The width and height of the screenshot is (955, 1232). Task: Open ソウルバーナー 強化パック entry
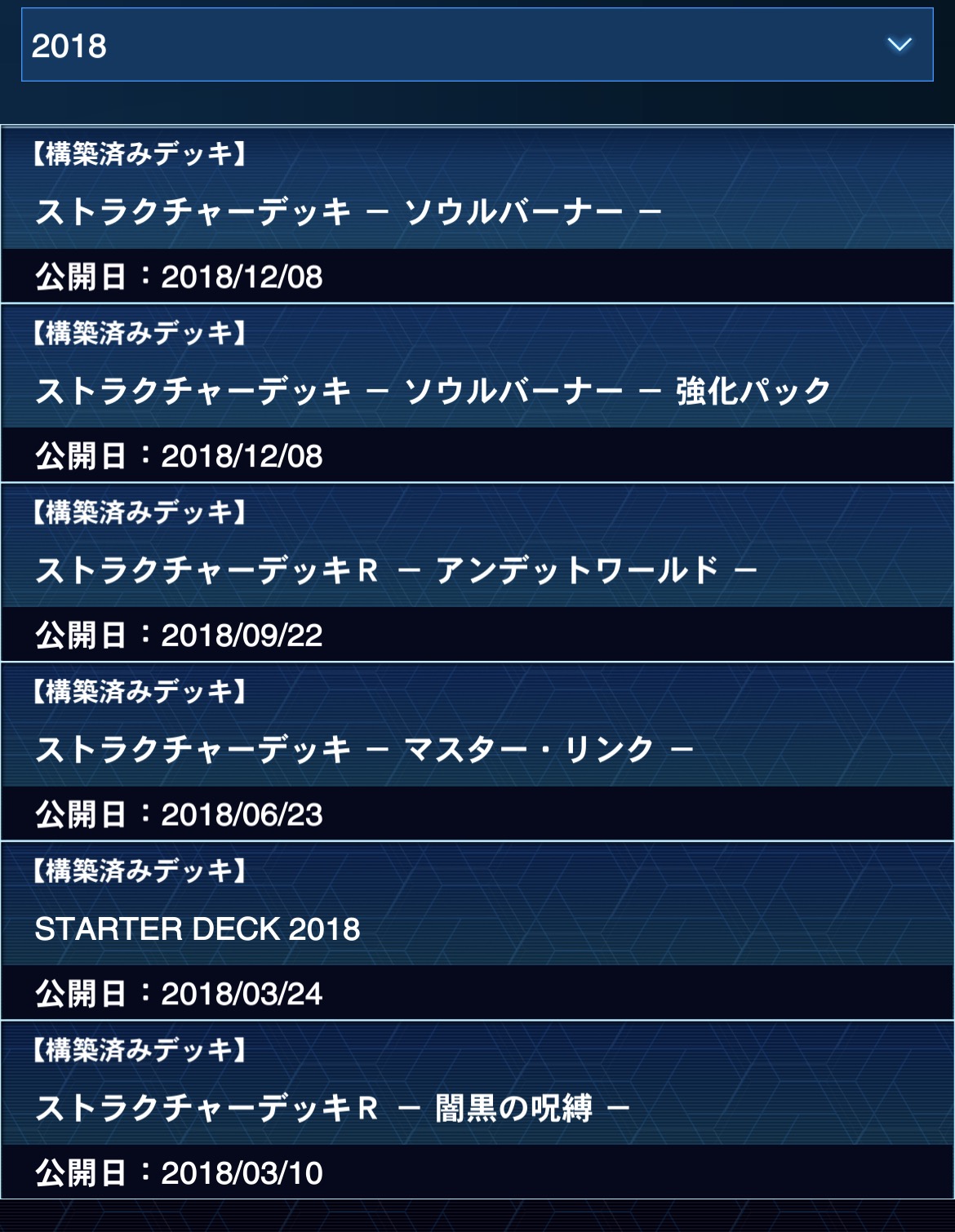tap(433, 392)
